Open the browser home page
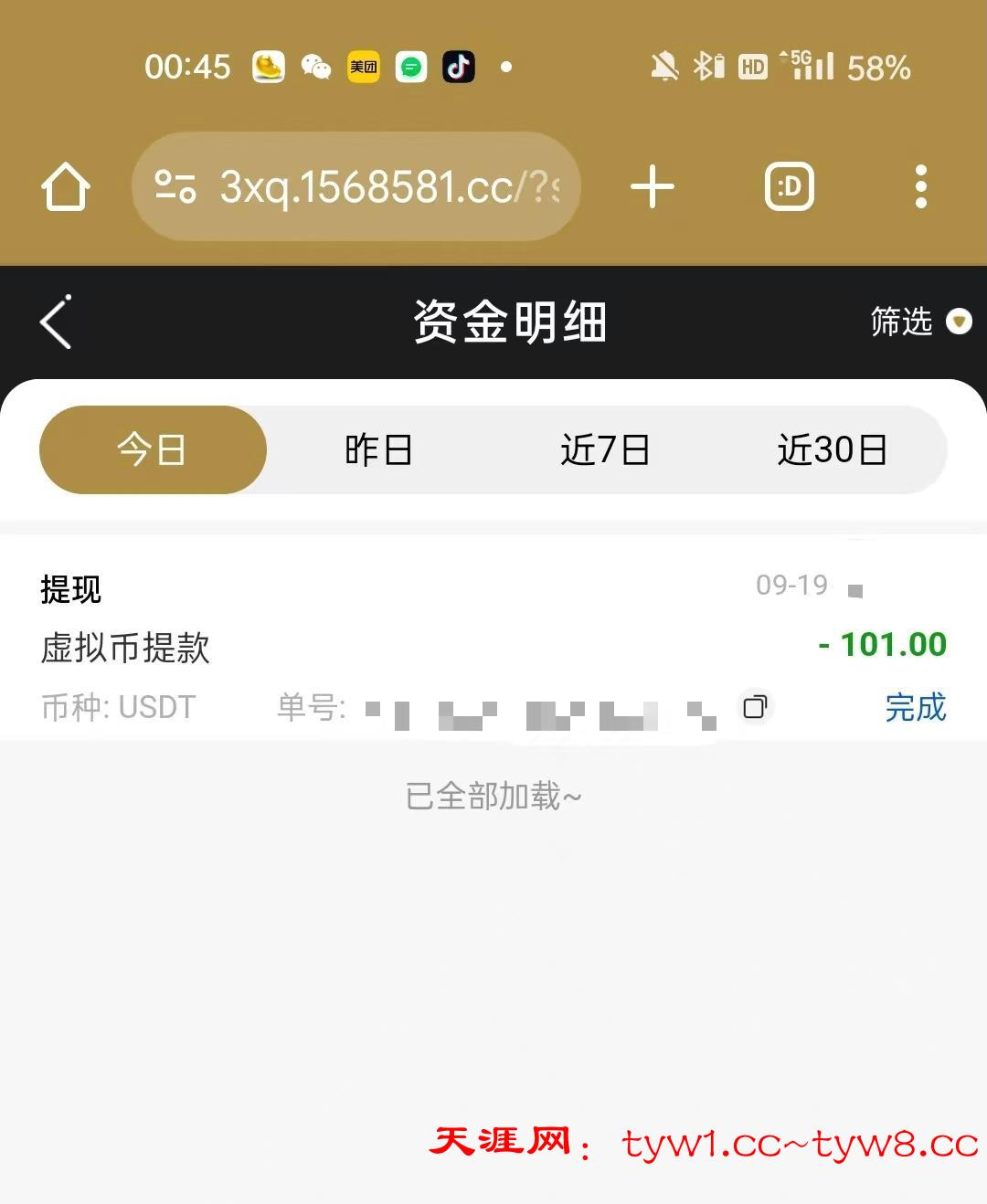This screenshot has height=1204, width=987. pyautogui.click(x=66, y=187)
